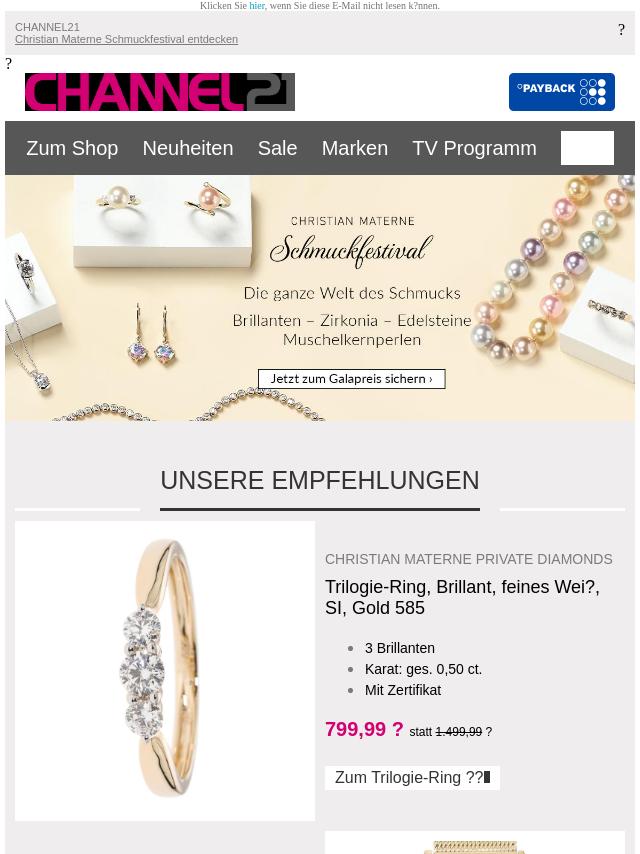Tap the white box beside TV Programm
This screenshot has width=640, height=854.
coord(587,148)
